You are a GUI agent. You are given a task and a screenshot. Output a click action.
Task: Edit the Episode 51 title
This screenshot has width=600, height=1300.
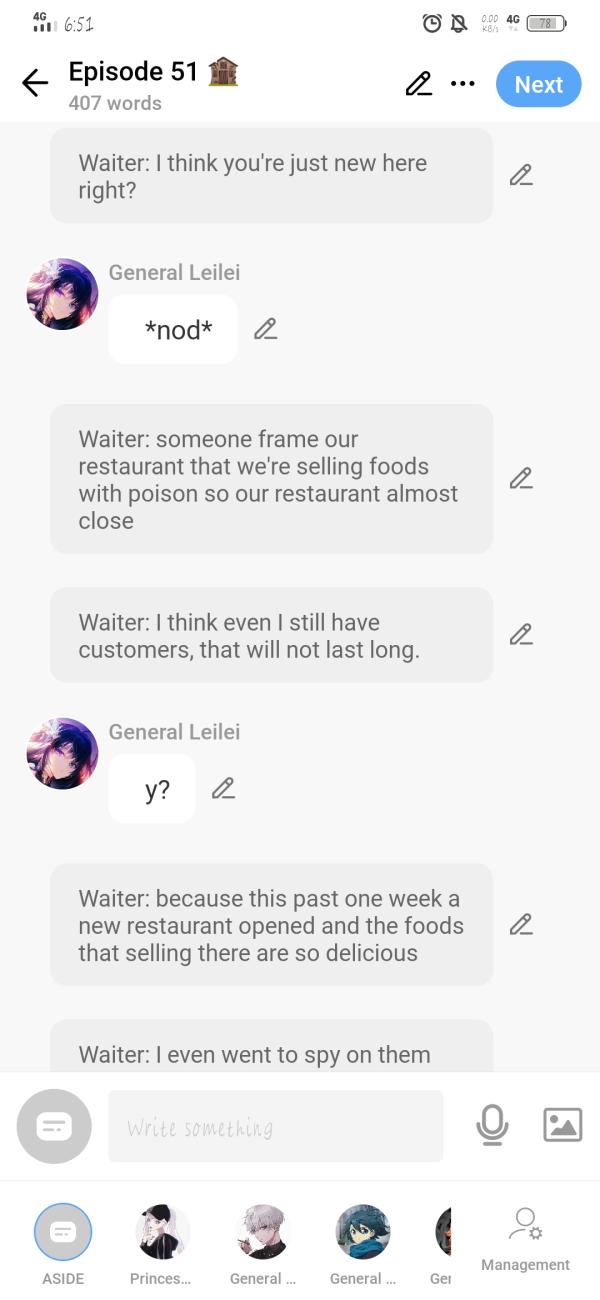tap(418, 84)
